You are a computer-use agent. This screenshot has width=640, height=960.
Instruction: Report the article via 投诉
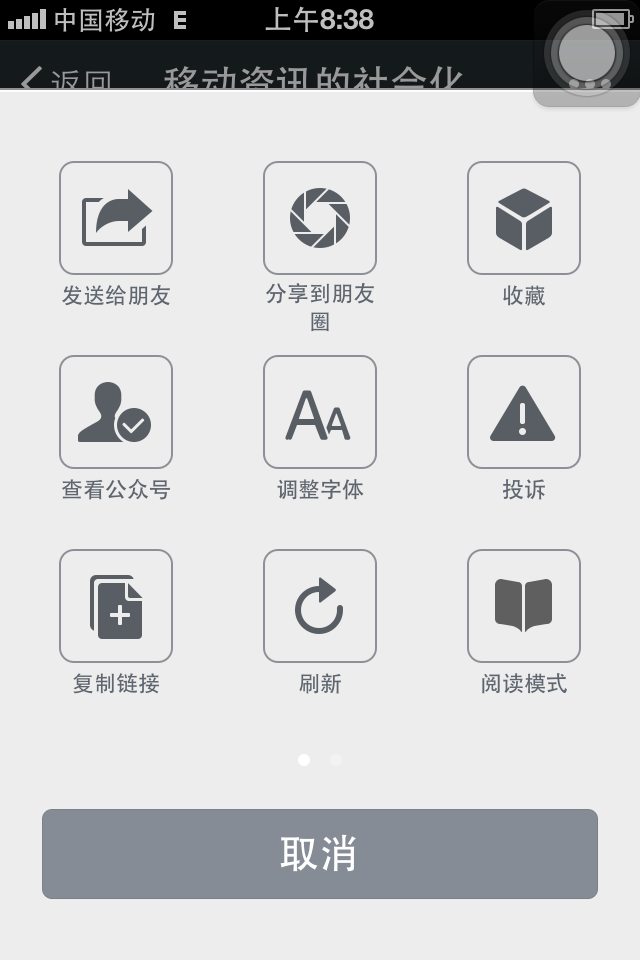coord(524,412)
